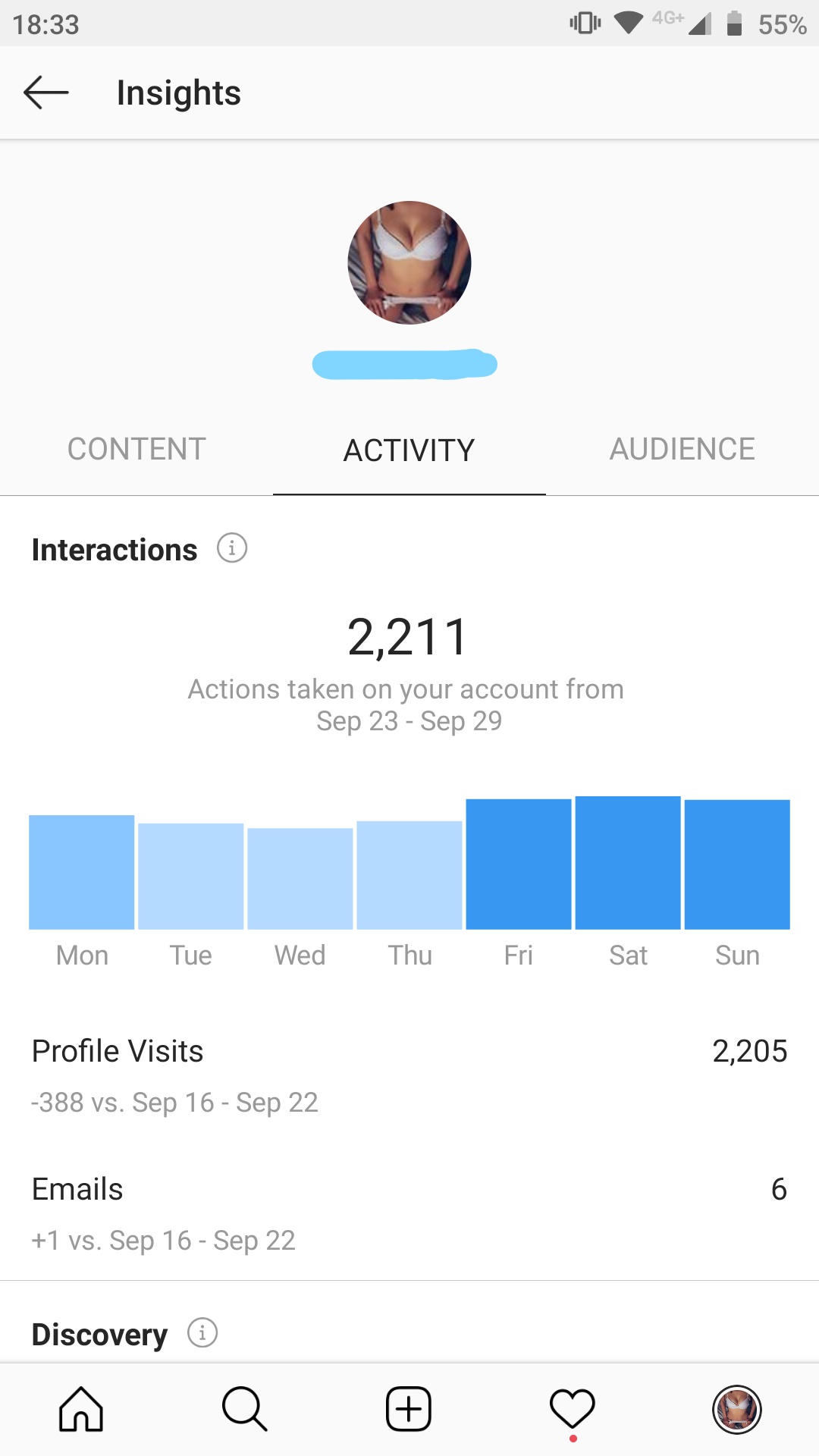Open the search and explore tab

coord(244,1409)
